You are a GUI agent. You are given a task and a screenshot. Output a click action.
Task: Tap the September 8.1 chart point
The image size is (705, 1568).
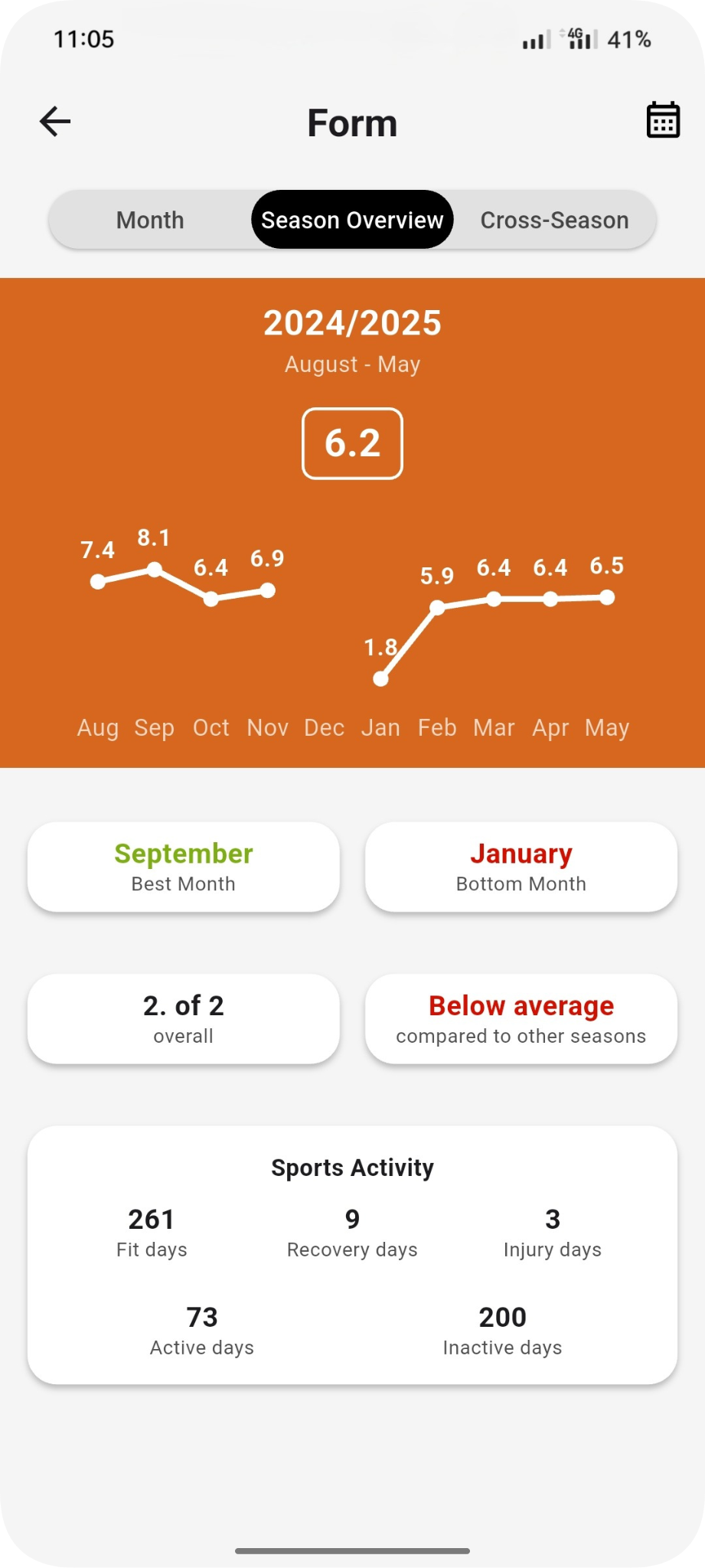tap(155, 568)
